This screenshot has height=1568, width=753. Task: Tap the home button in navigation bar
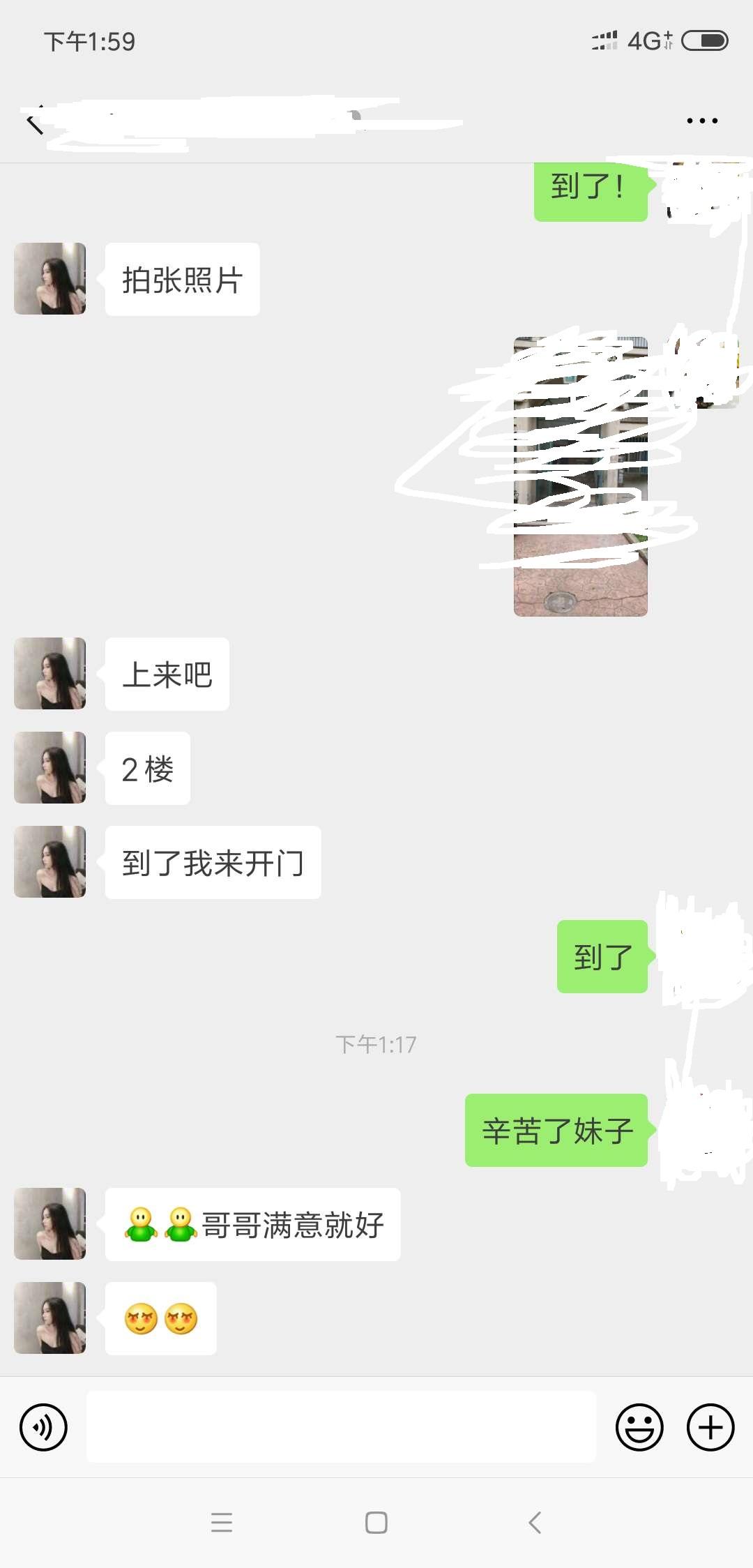coord(376,1523)
